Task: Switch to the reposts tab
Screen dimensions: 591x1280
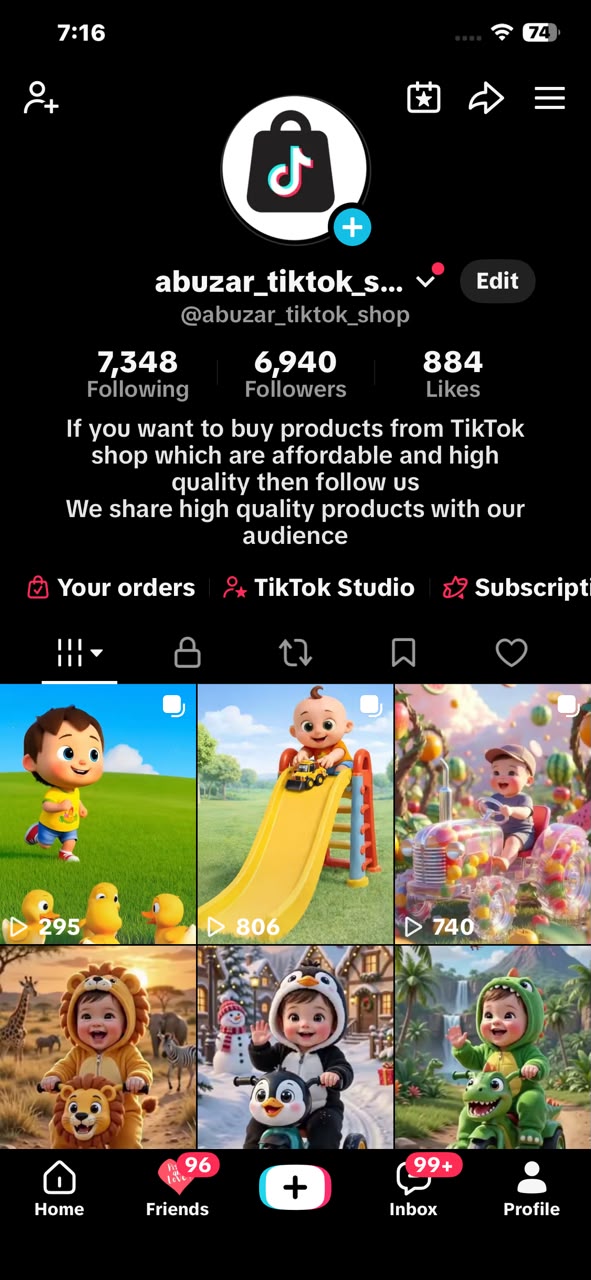Action: [295, 653]
